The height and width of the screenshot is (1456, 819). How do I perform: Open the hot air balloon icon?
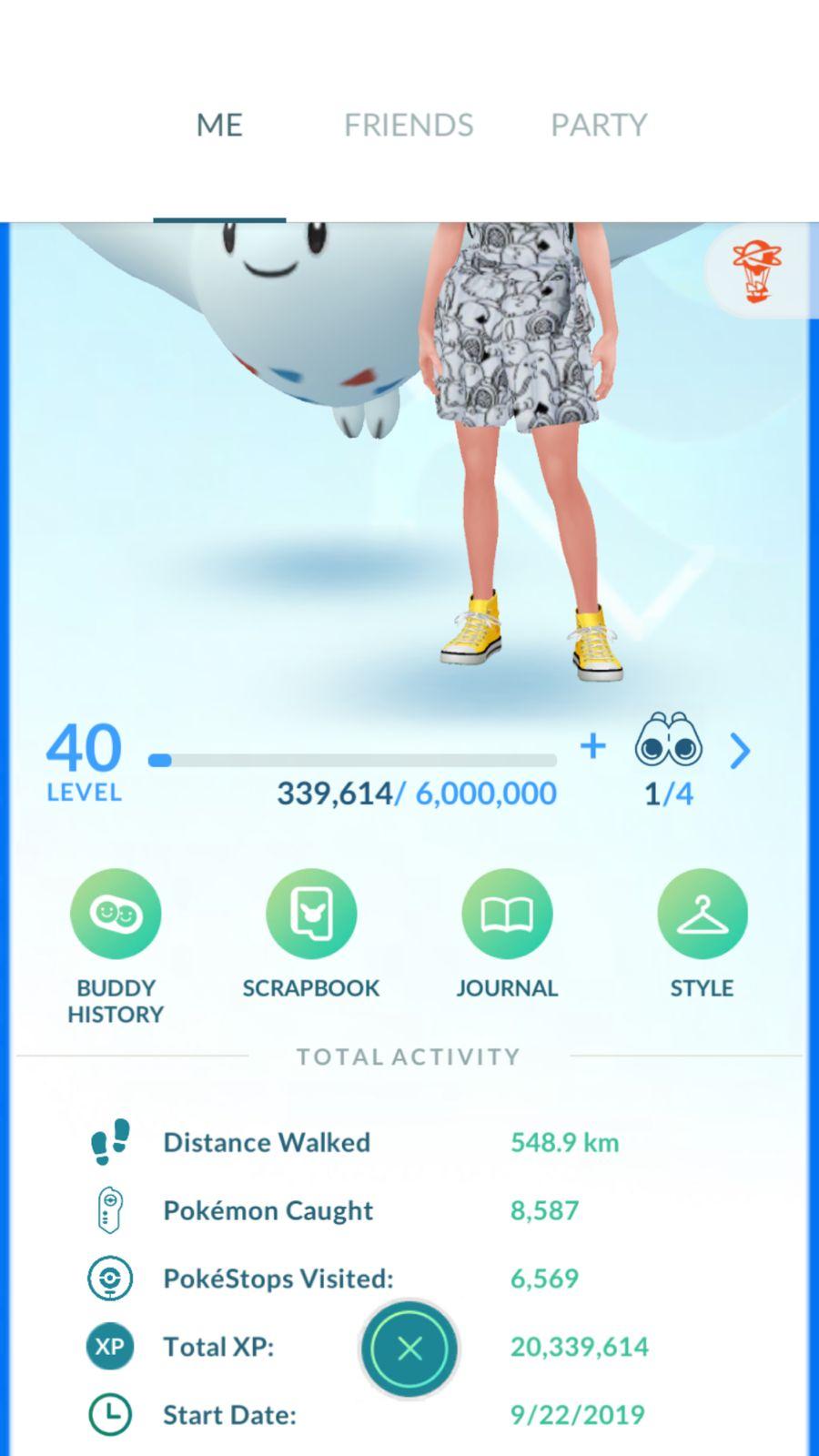pos(757,270)
